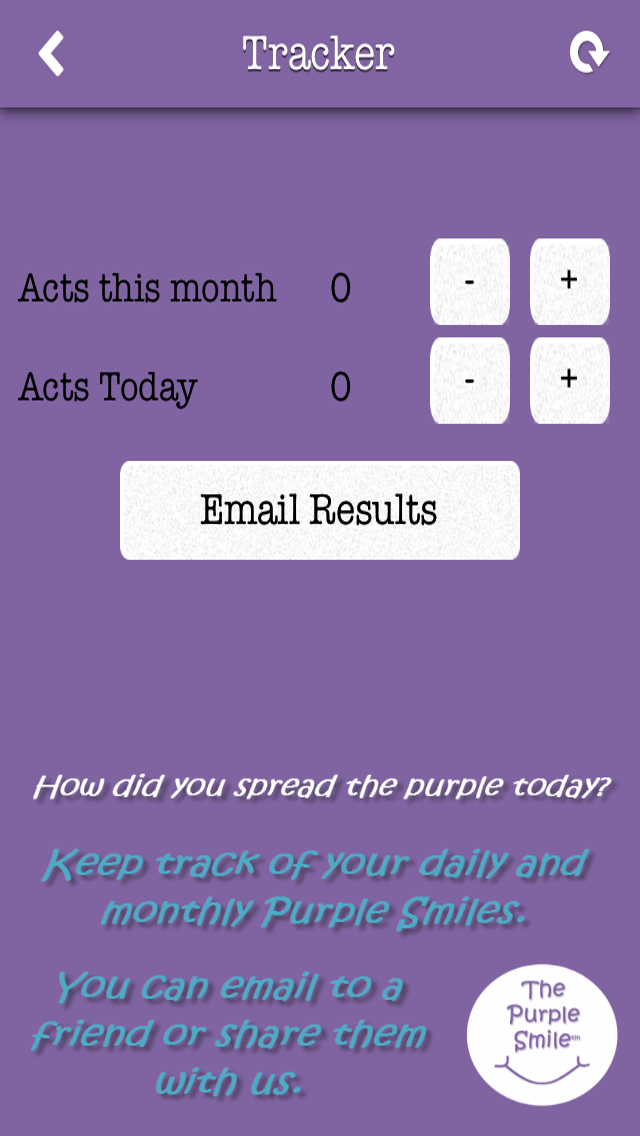Viewport: 640px width, 1136px height.
Task: Tap the Email Results button
Action: pos(319,510)
